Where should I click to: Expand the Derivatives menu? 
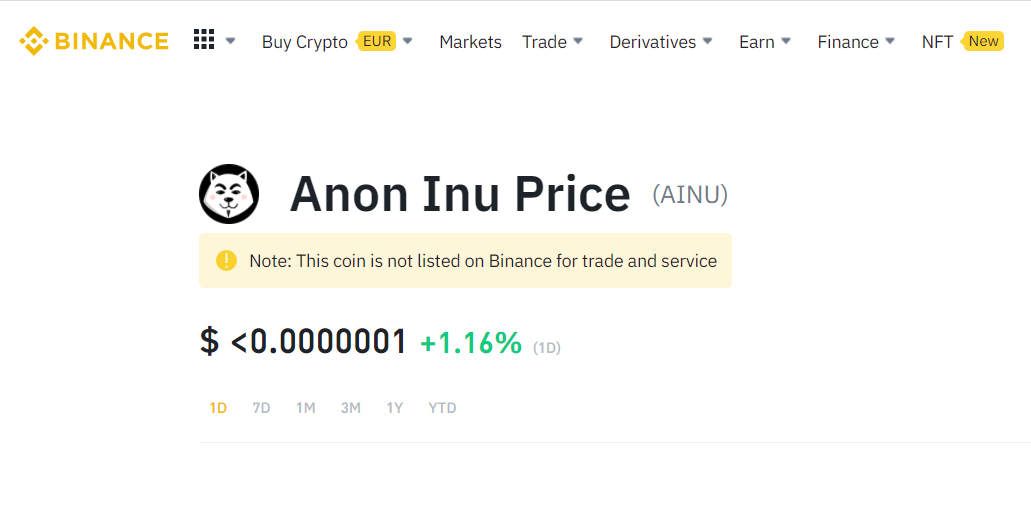(661, 42)
